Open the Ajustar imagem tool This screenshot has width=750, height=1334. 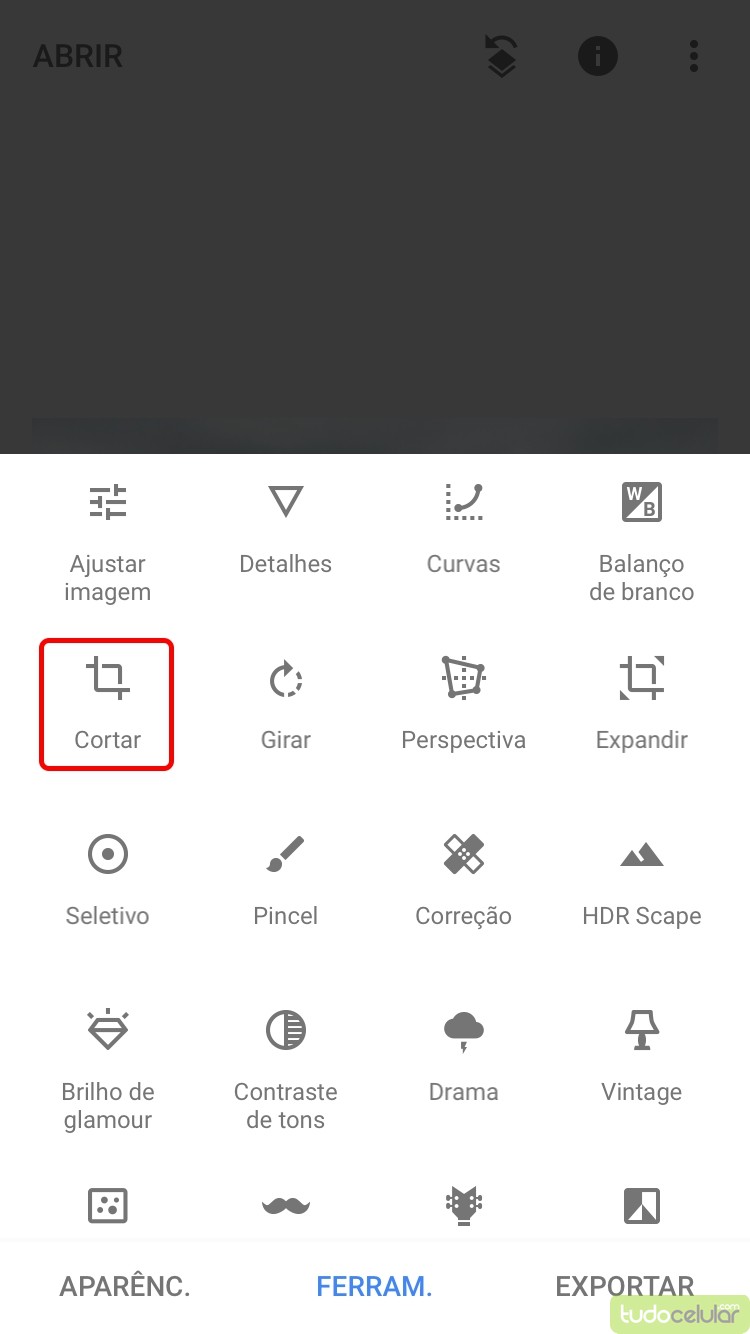[107, 540]
